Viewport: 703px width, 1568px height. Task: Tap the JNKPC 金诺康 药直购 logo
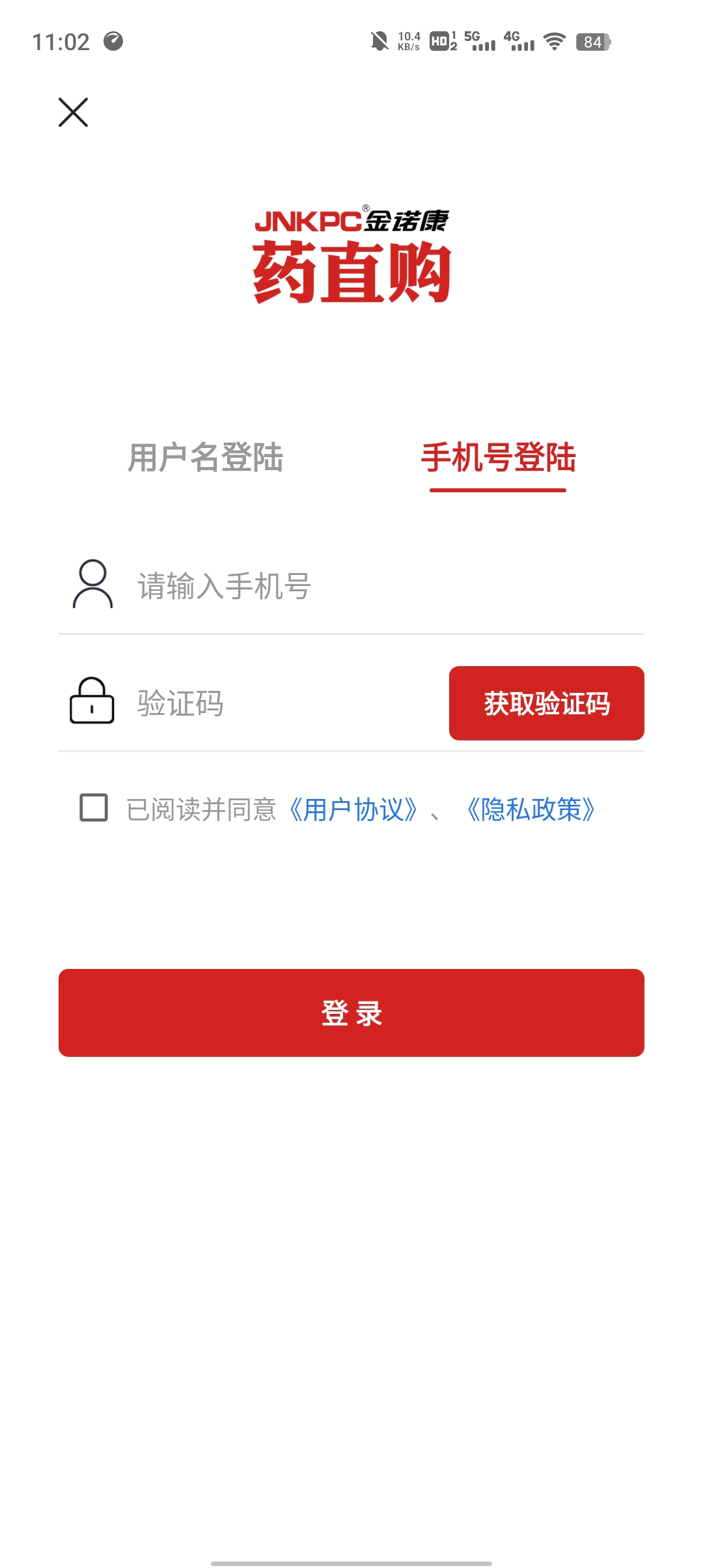click(351, 251)
